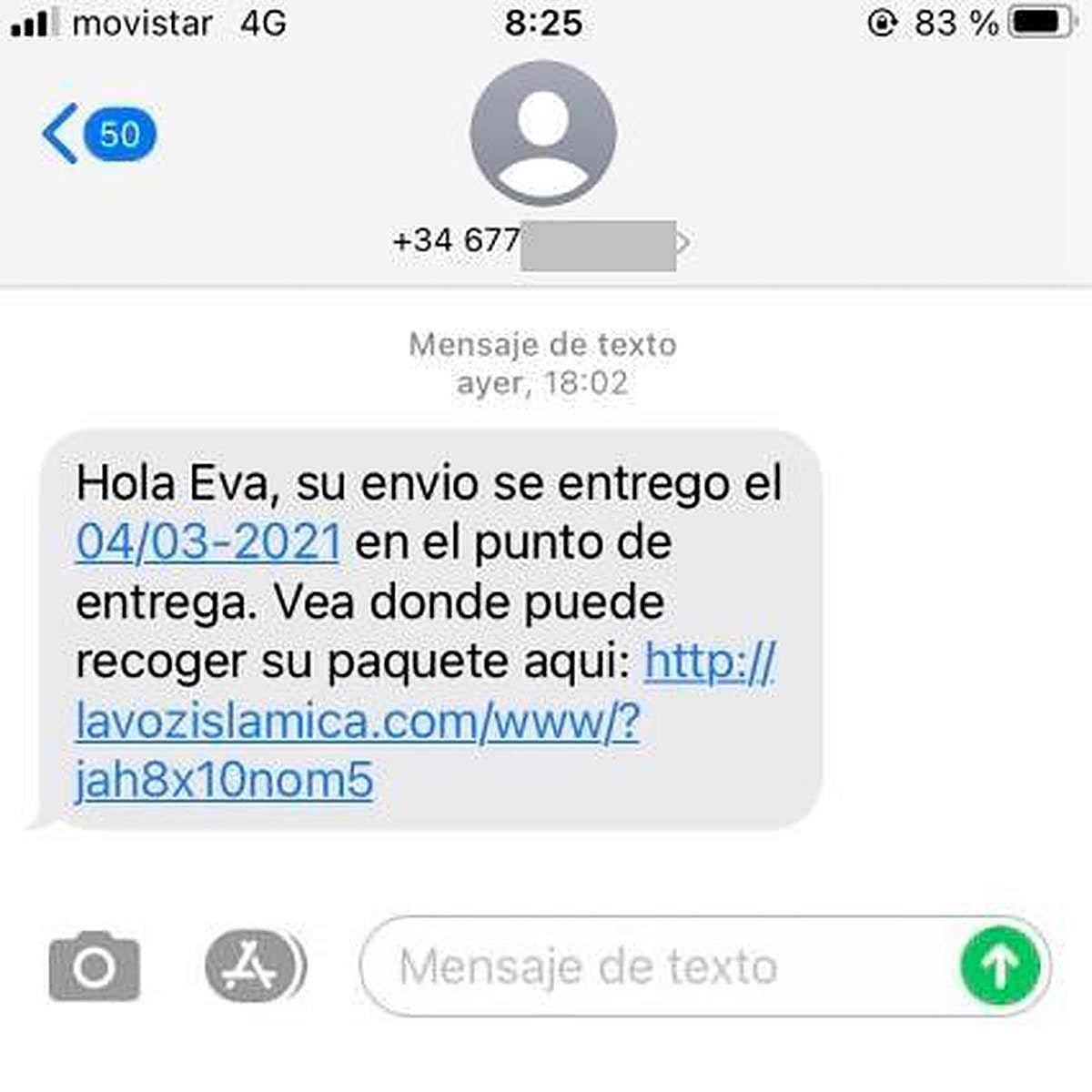The width and height of the screenshot is (1092, 1092).
Task: Focus the Mensaje de texto input field
Action: (x=637, y=966)
